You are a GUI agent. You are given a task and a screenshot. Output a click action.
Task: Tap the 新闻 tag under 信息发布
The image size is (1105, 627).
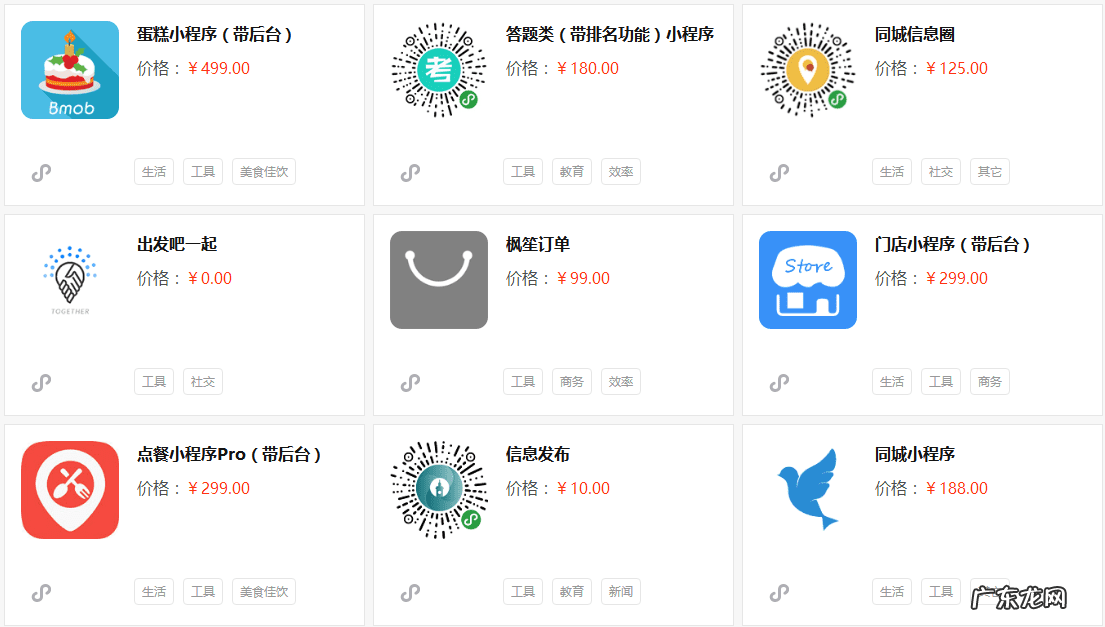click(x=621, y=592)
